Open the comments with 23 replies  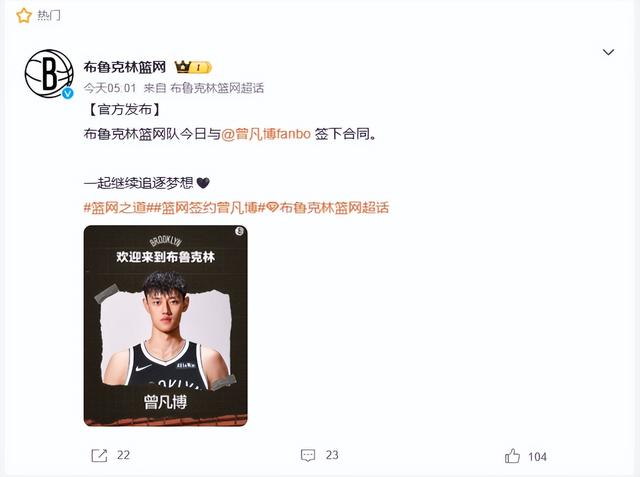click(x=319, y=455)
